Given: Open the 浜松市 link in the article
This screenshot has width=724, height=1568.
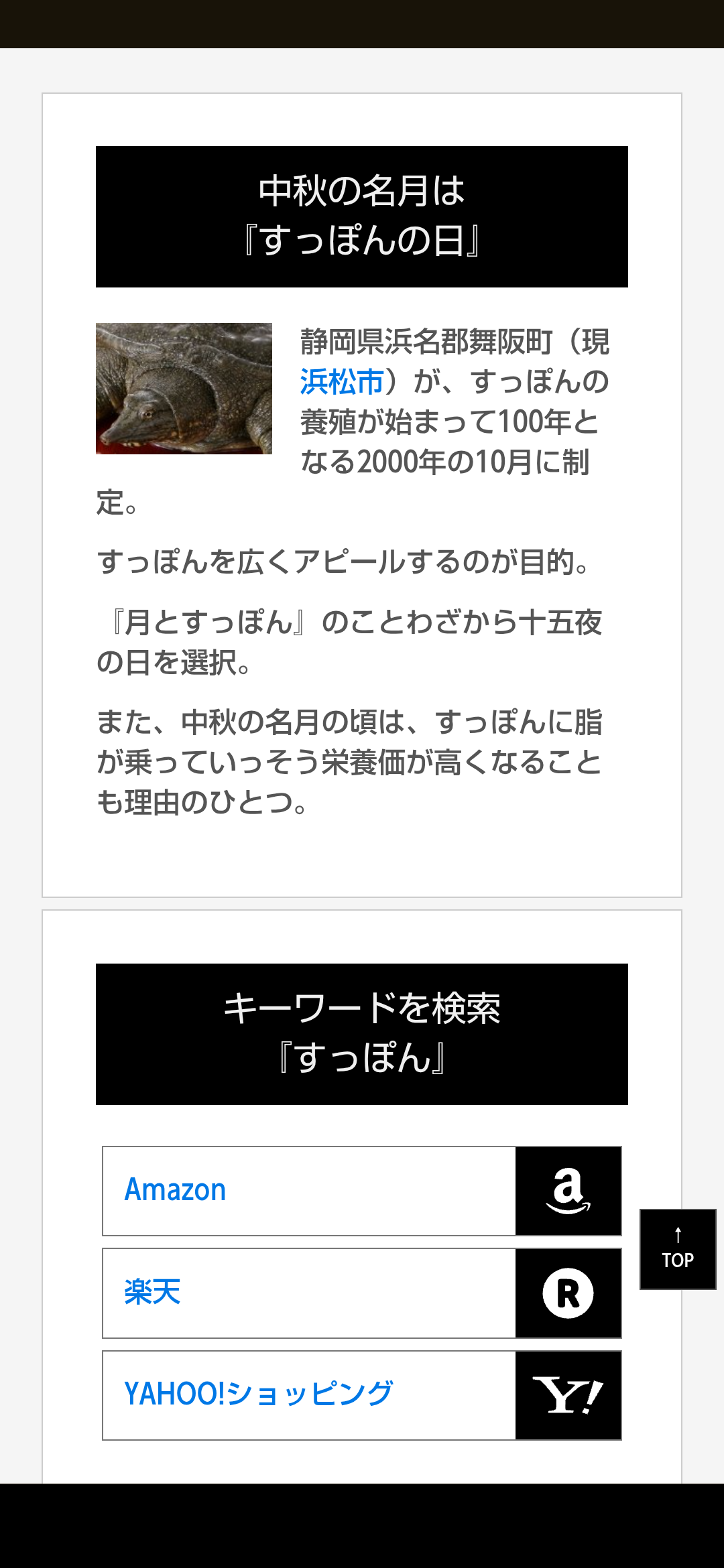Looking at the screenshot, I should tap(342, 382).
